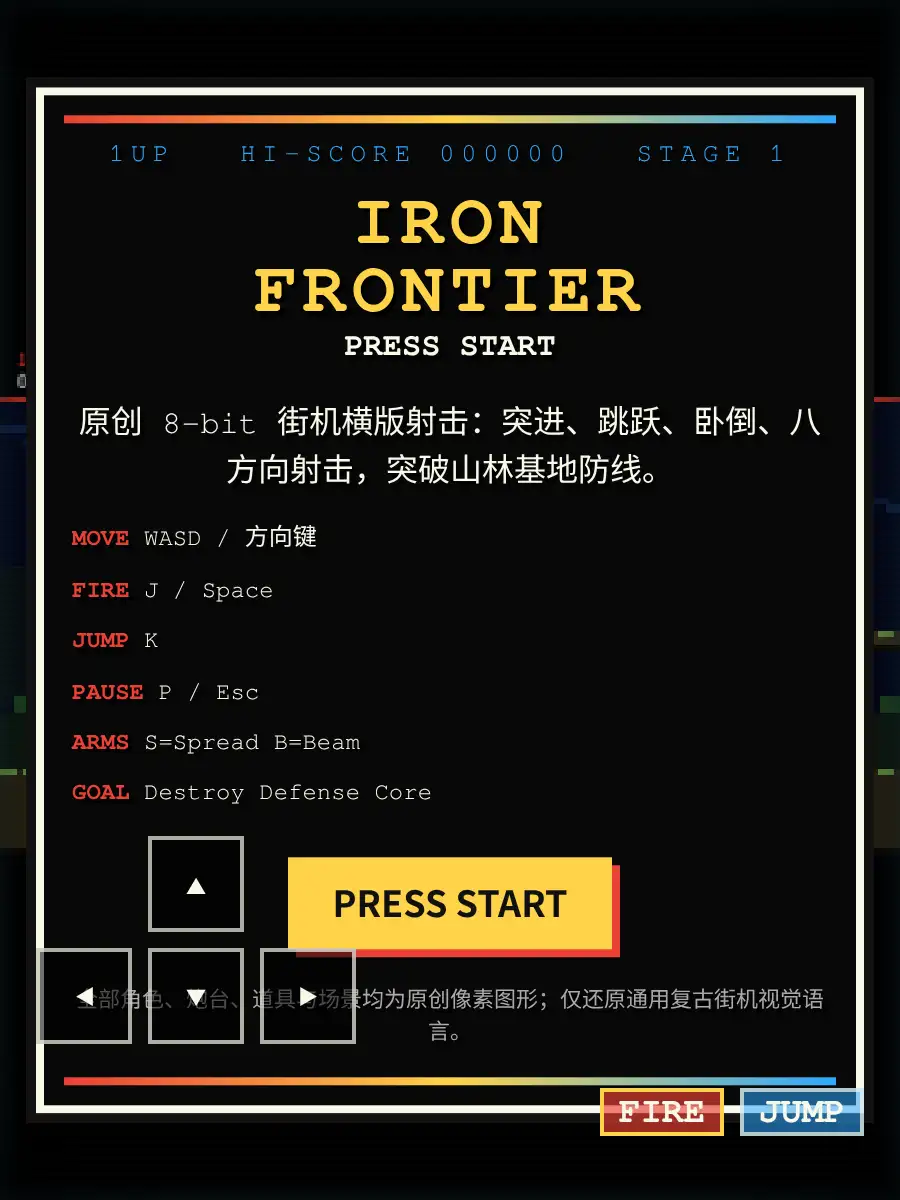Tap the yellow FIRE action button
This screenshot has height=1200, width=900.
[x=661, y=1111]
